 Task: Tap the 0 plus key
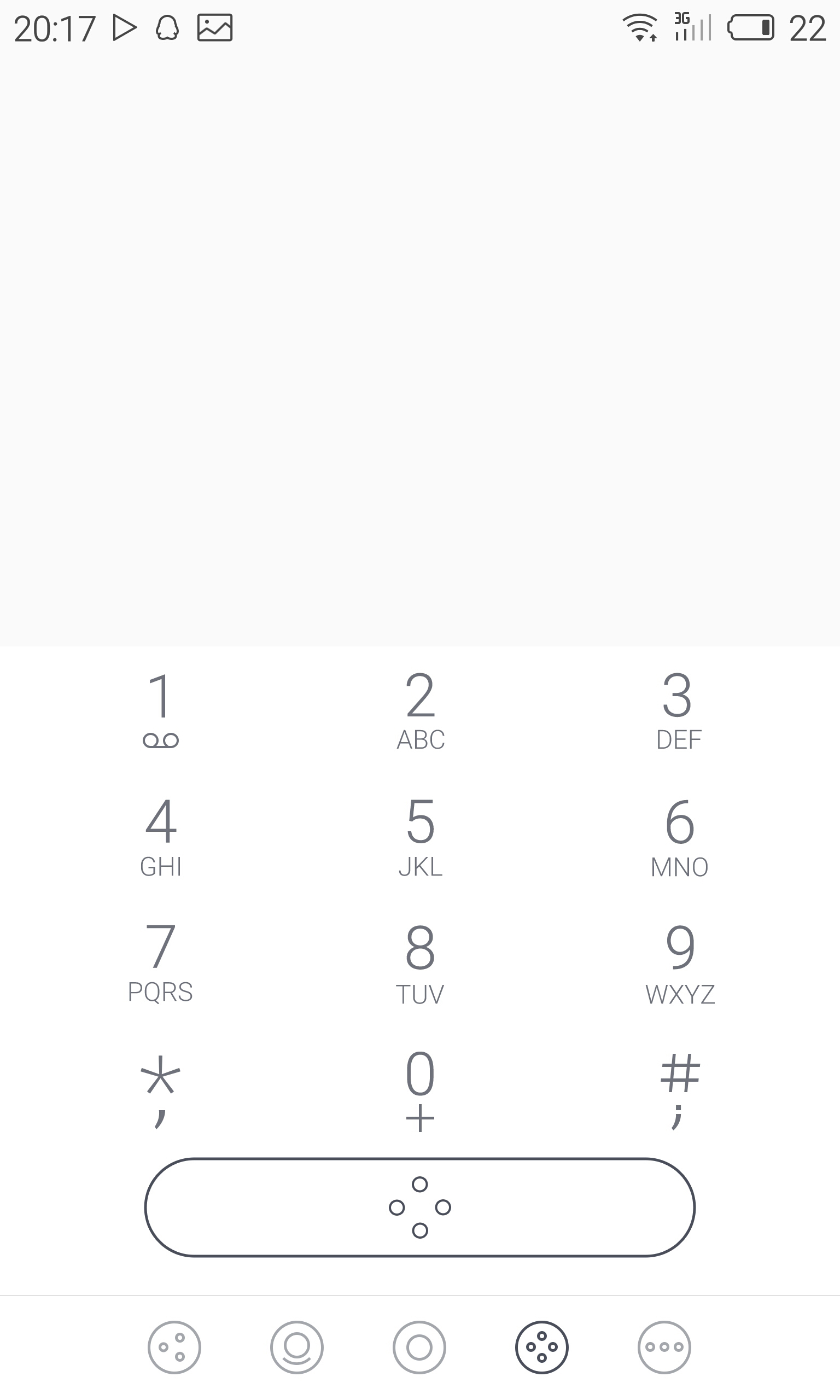click(420, 1090)
